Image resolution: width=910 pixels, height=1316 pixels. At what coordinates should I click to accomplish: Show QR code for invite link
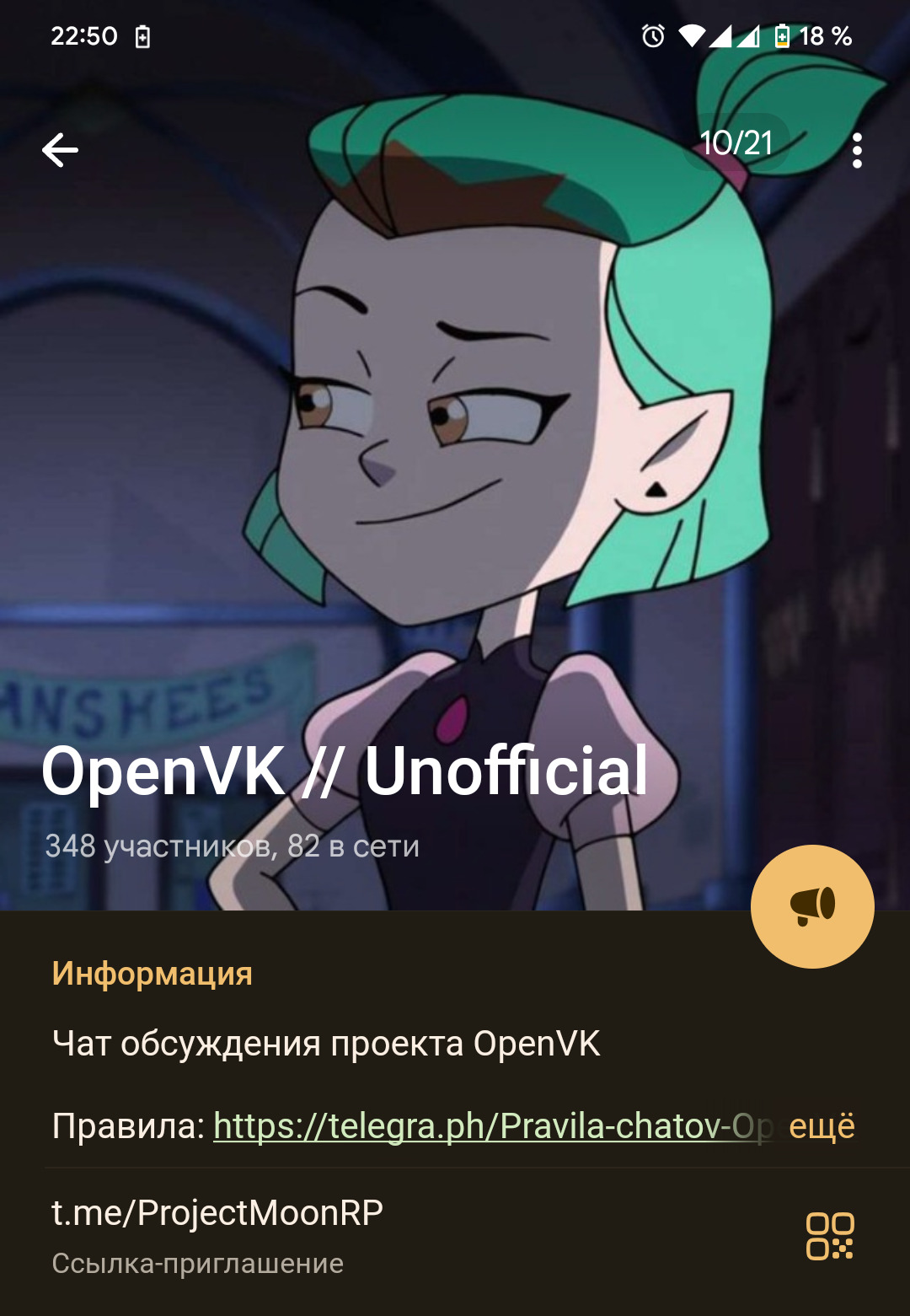830,1236
